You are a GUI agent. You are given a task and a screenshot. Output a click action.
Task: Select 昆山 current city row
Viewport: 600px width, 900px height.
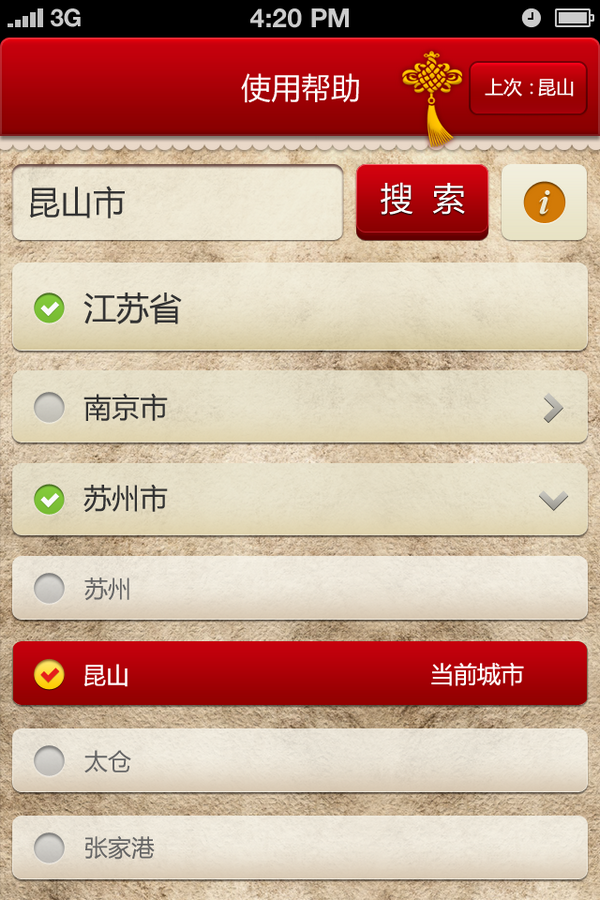tap(299, 675)
